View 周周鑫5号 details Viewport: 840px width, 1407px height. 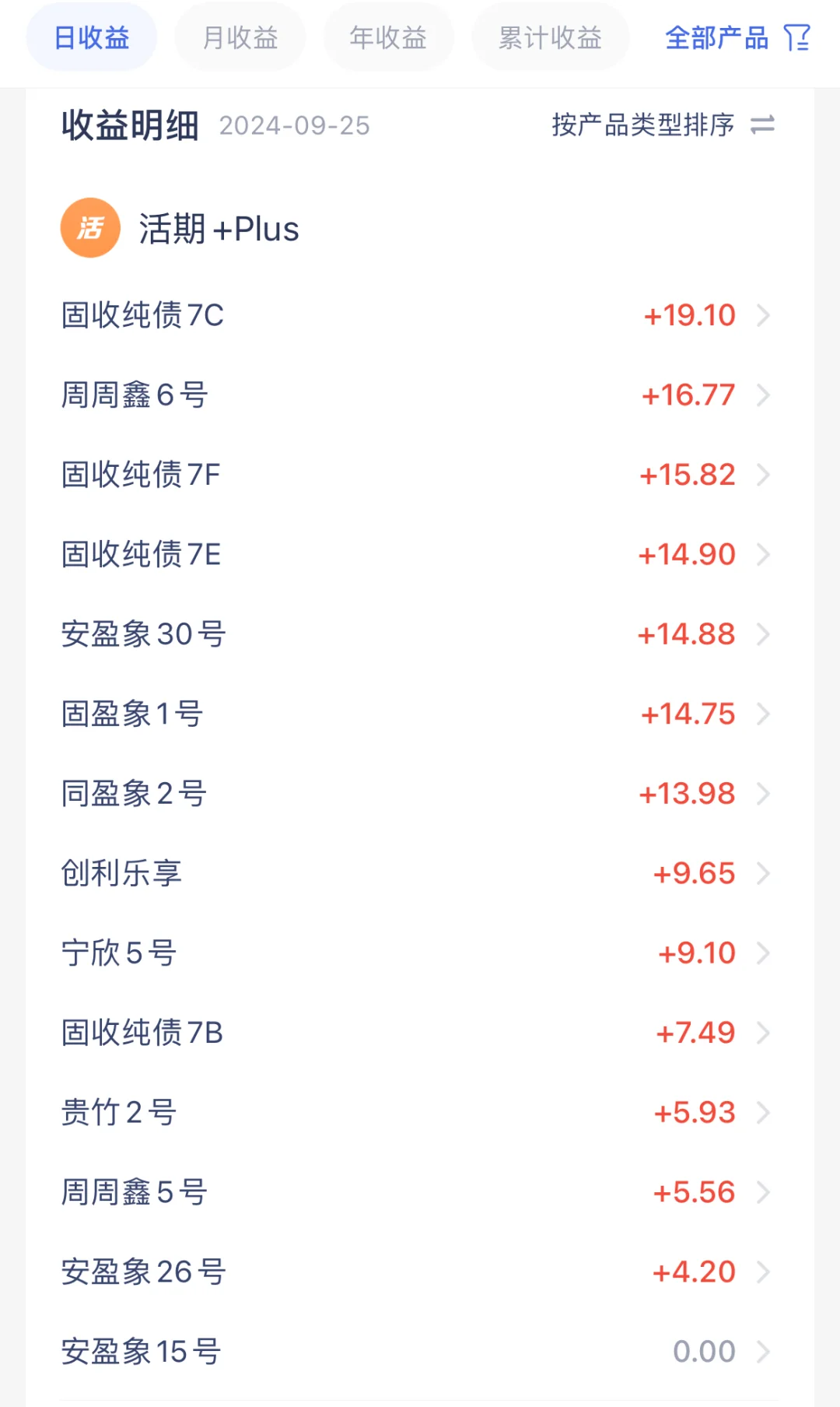coord(418,1193)
